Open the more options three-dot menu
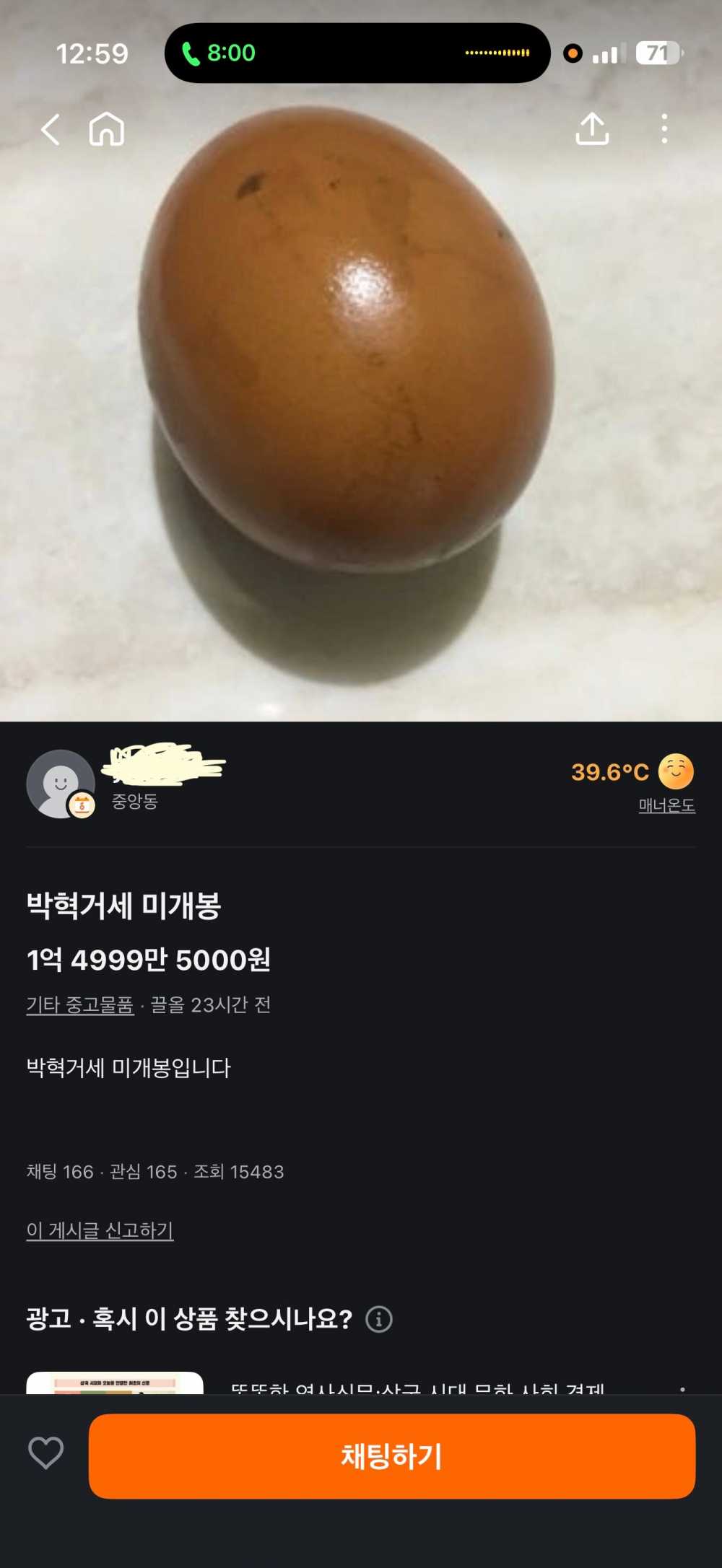This screenshot has height=1568, width=722. (666, 130)
